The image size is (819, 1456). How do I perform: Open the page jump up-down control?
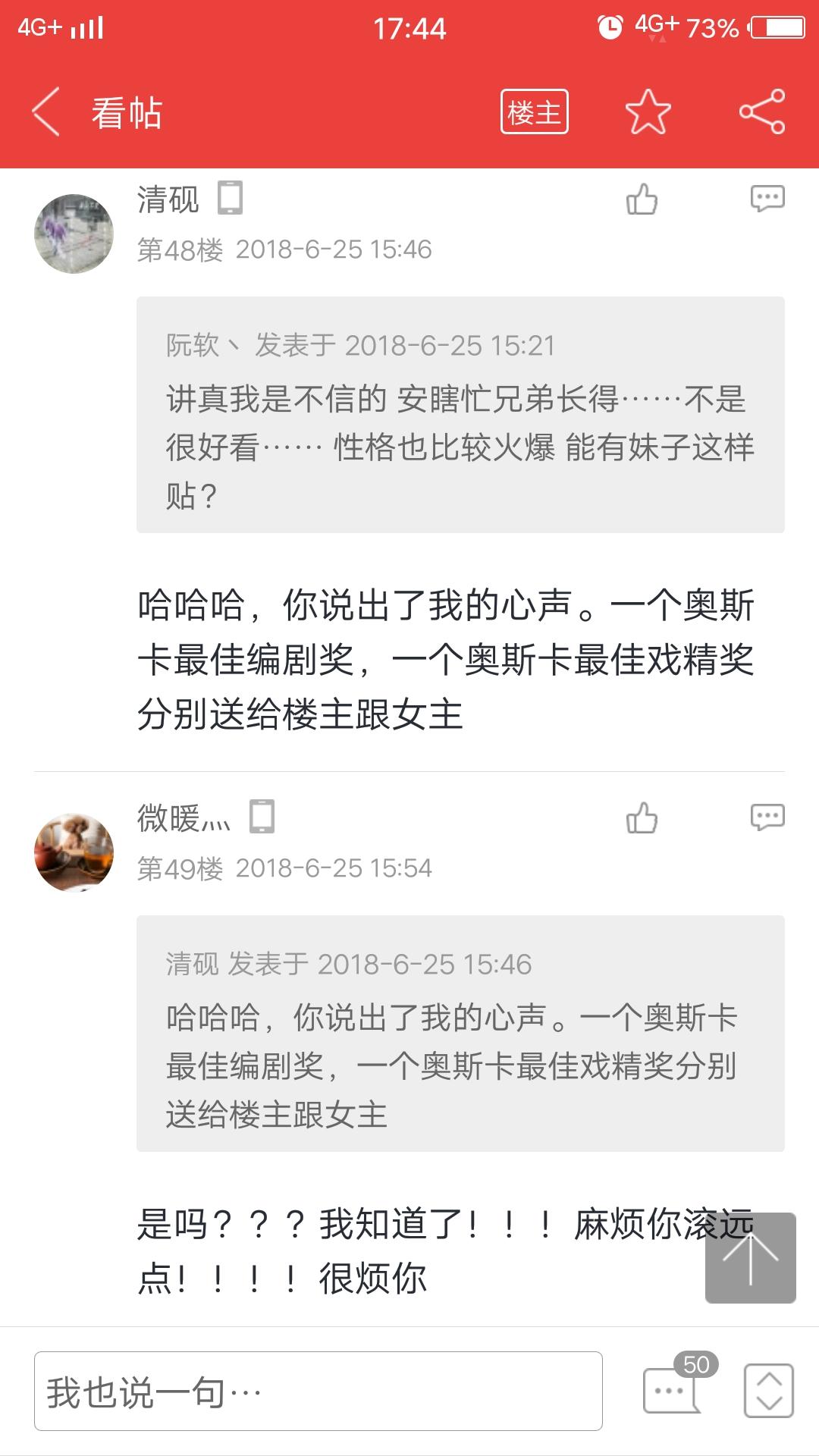pyautogui.click(x=769, y=1391)
